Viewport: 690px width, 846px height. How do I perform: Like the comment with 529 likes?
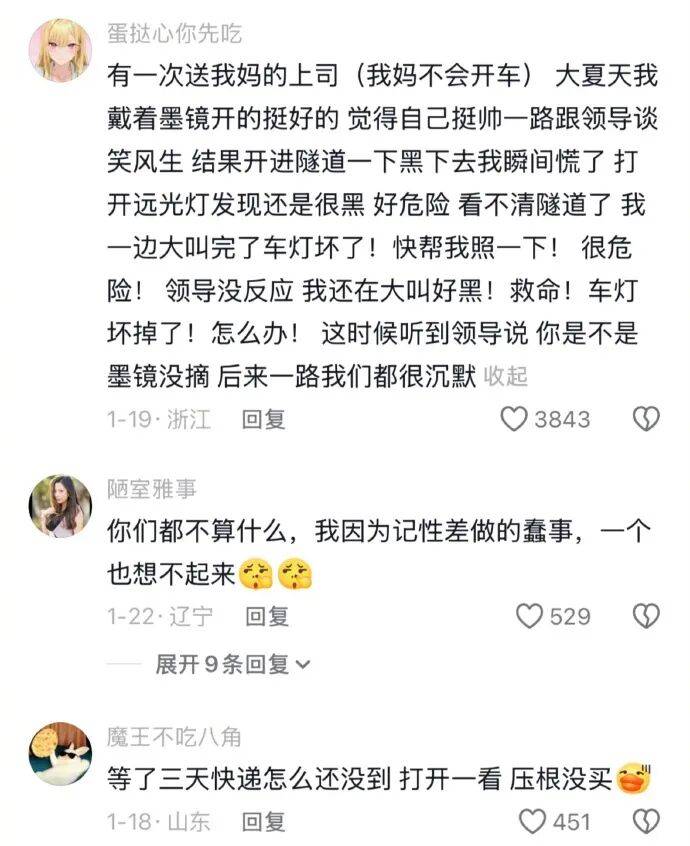529,616
